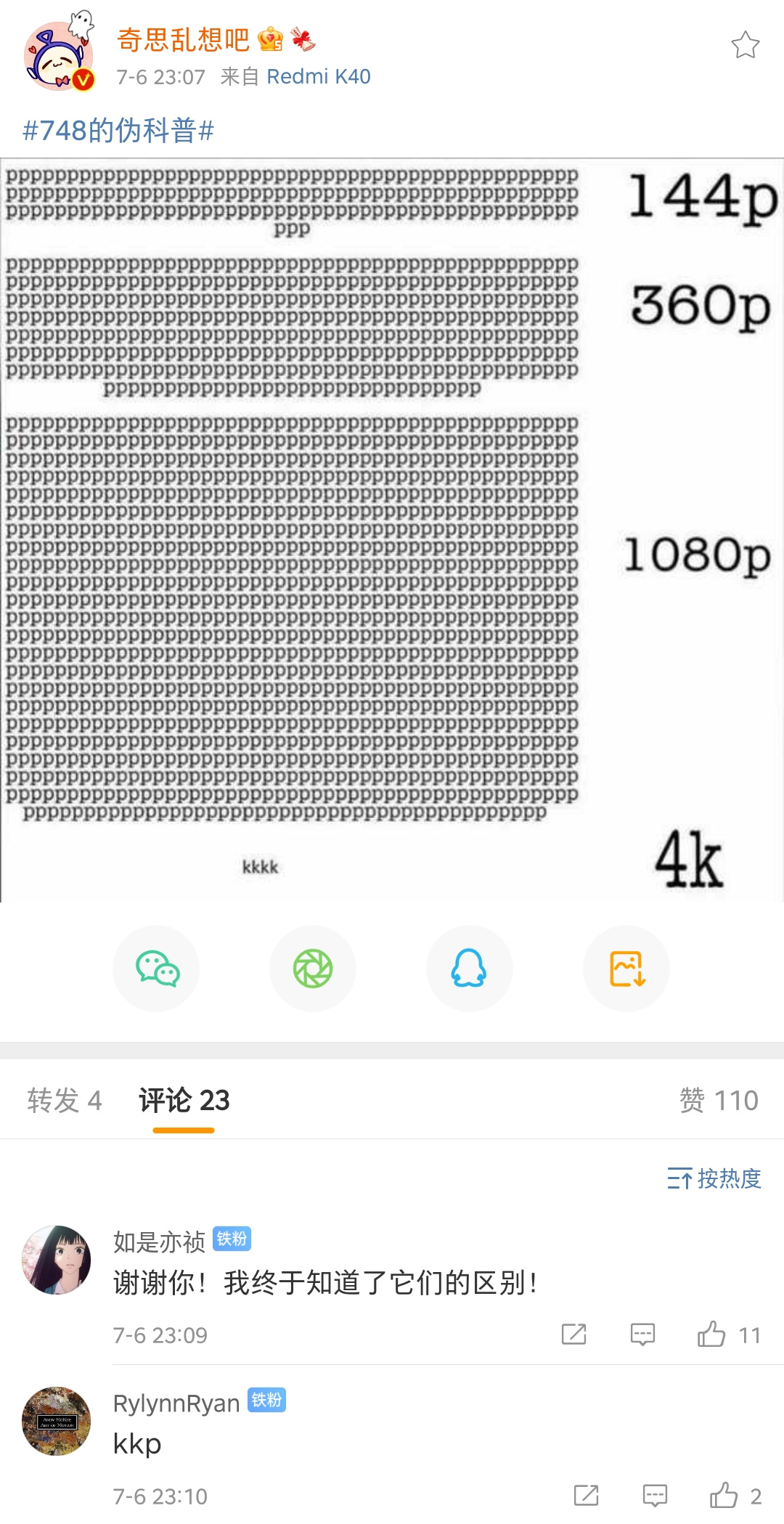
Task: Change comment sorting via 按热度
Action: click(714, 1178)
